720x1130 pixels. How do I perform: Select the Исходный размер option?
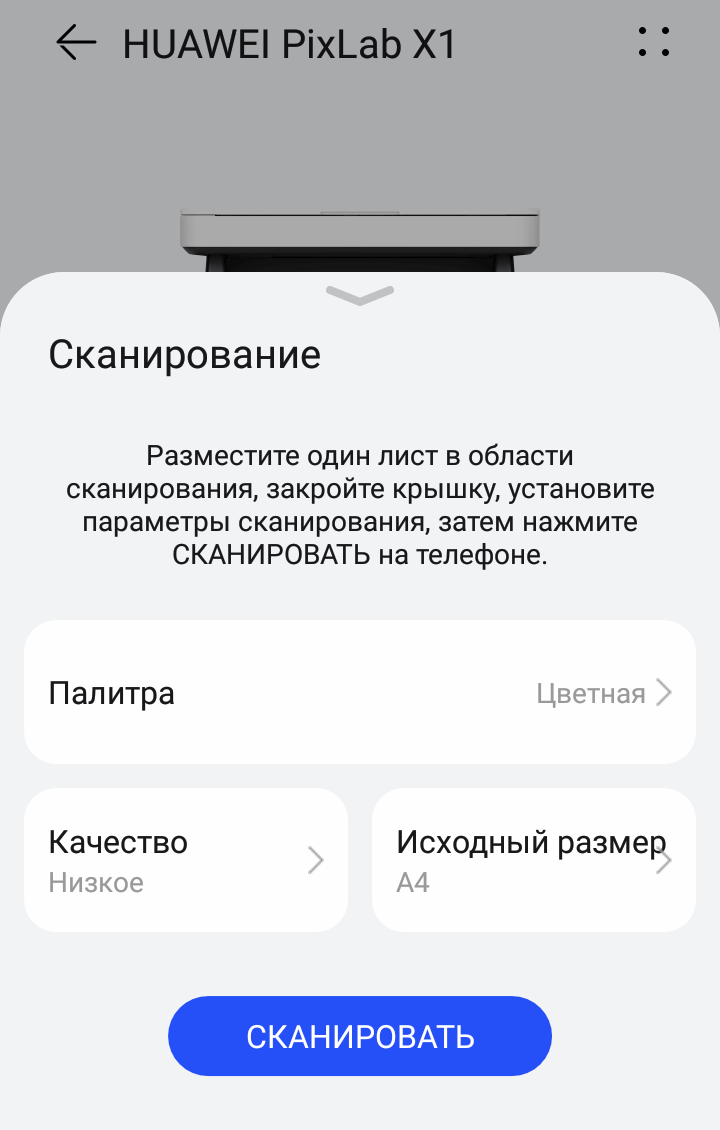(533, 860)
